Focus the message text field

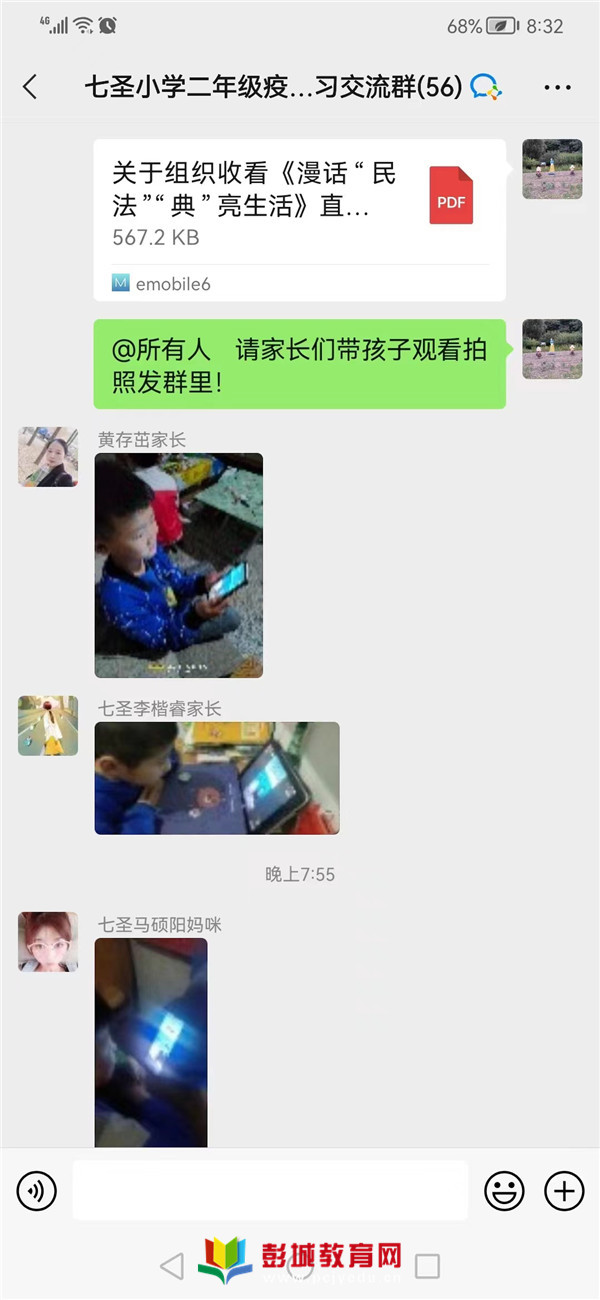point(270,1190)
